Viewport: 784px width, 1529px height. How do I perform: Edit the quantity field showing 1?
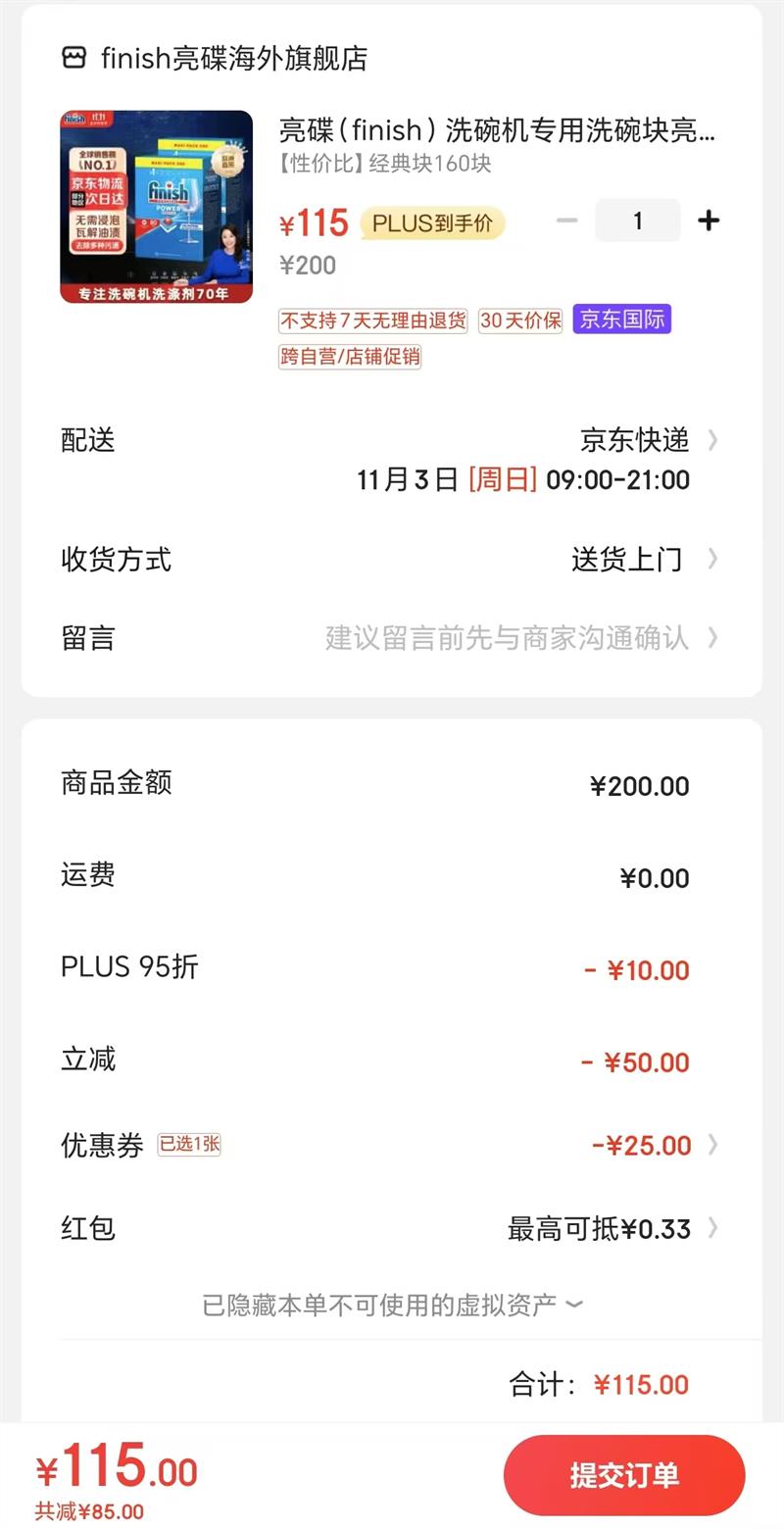coord(637,221)
